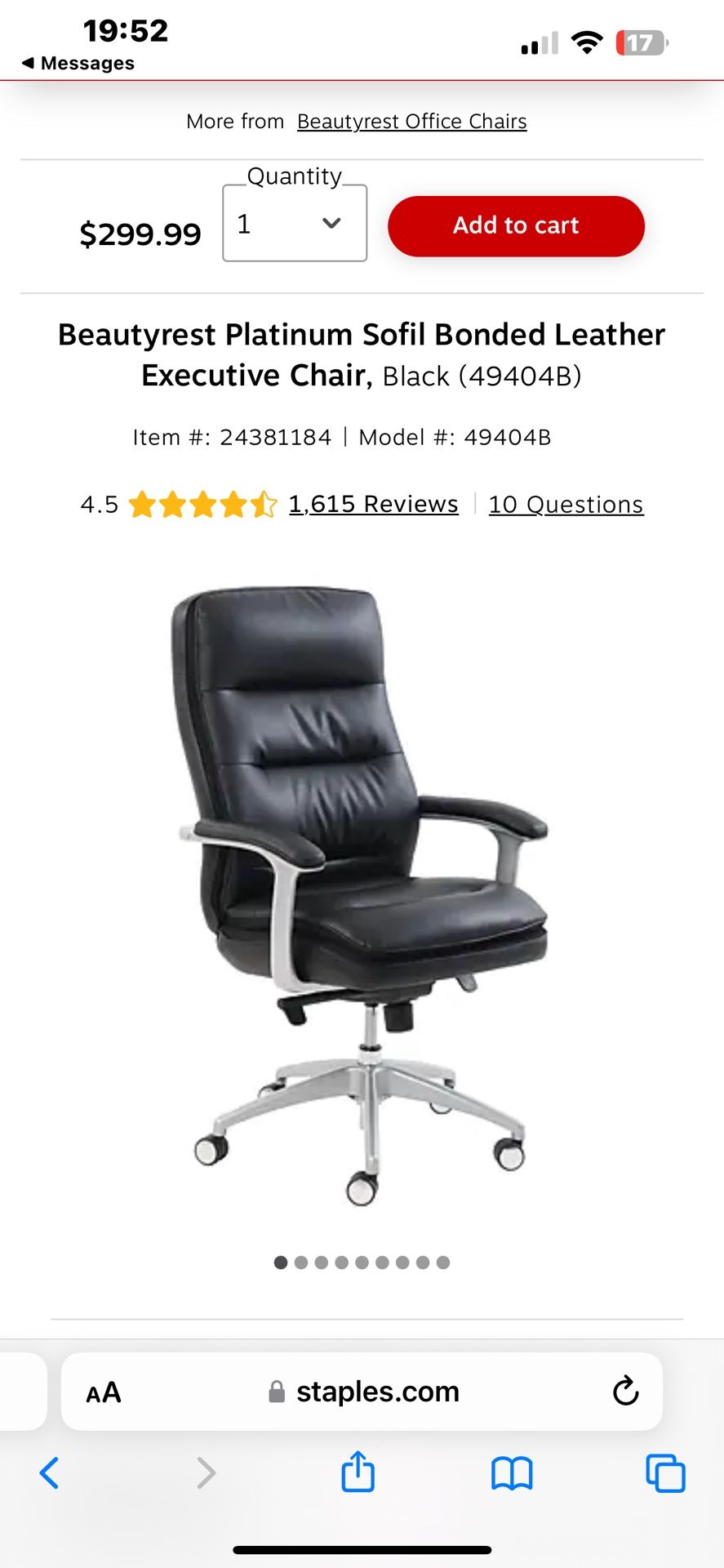
Task: Open the 10 Questions link
Action: click(566, 505)
